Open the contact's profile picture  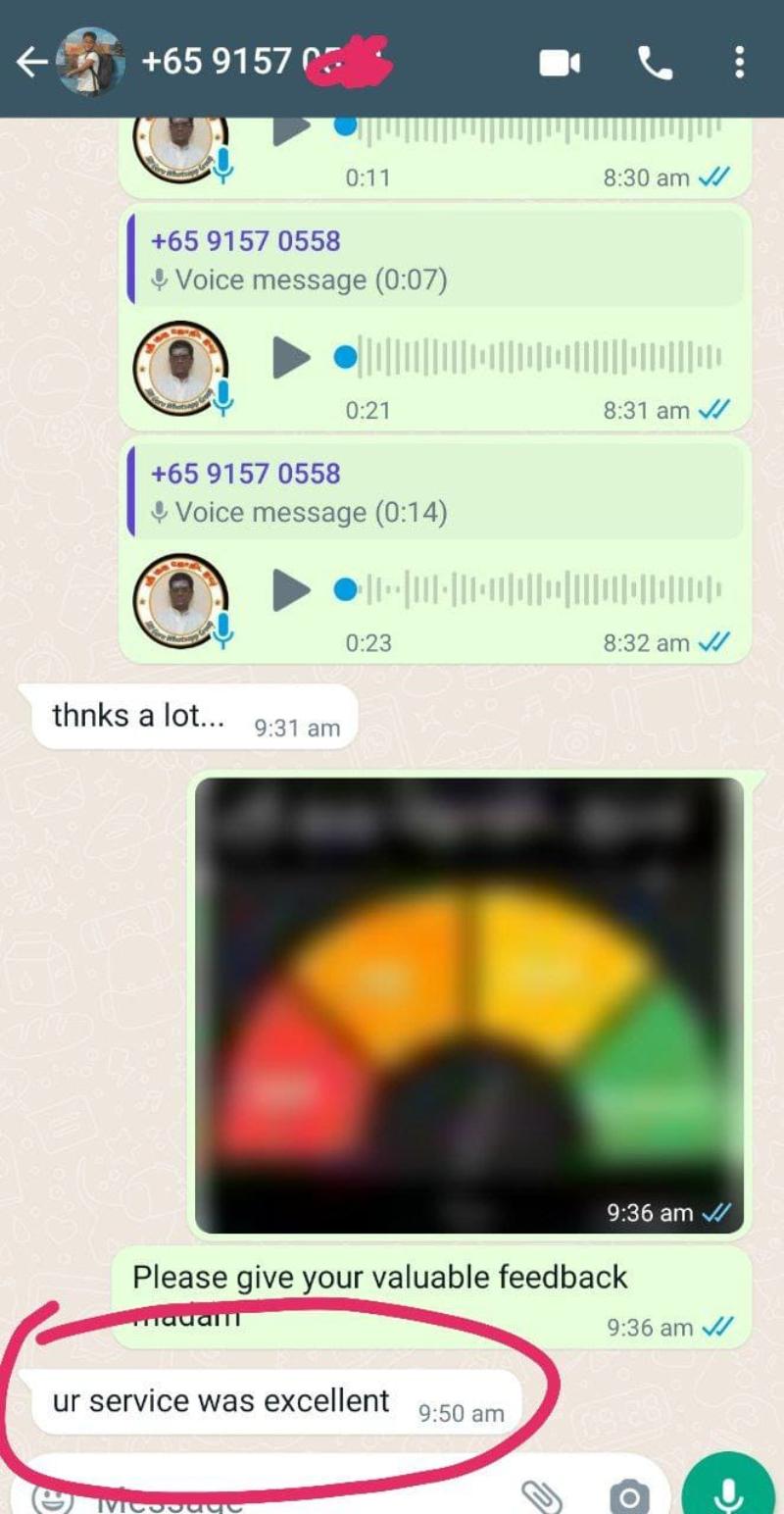(90, 63)
